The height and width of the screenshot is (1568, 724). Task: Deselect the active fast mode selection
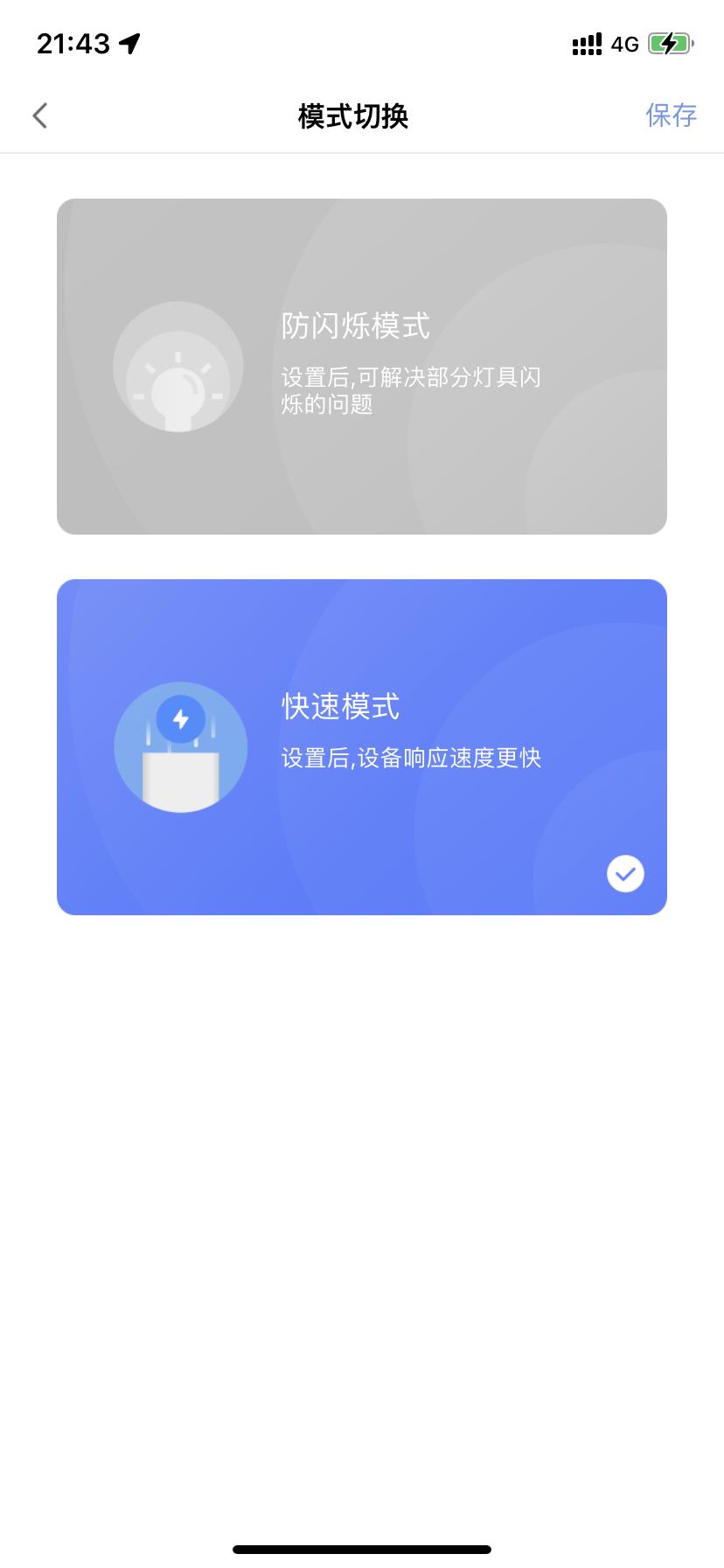(x=624, y=873)
